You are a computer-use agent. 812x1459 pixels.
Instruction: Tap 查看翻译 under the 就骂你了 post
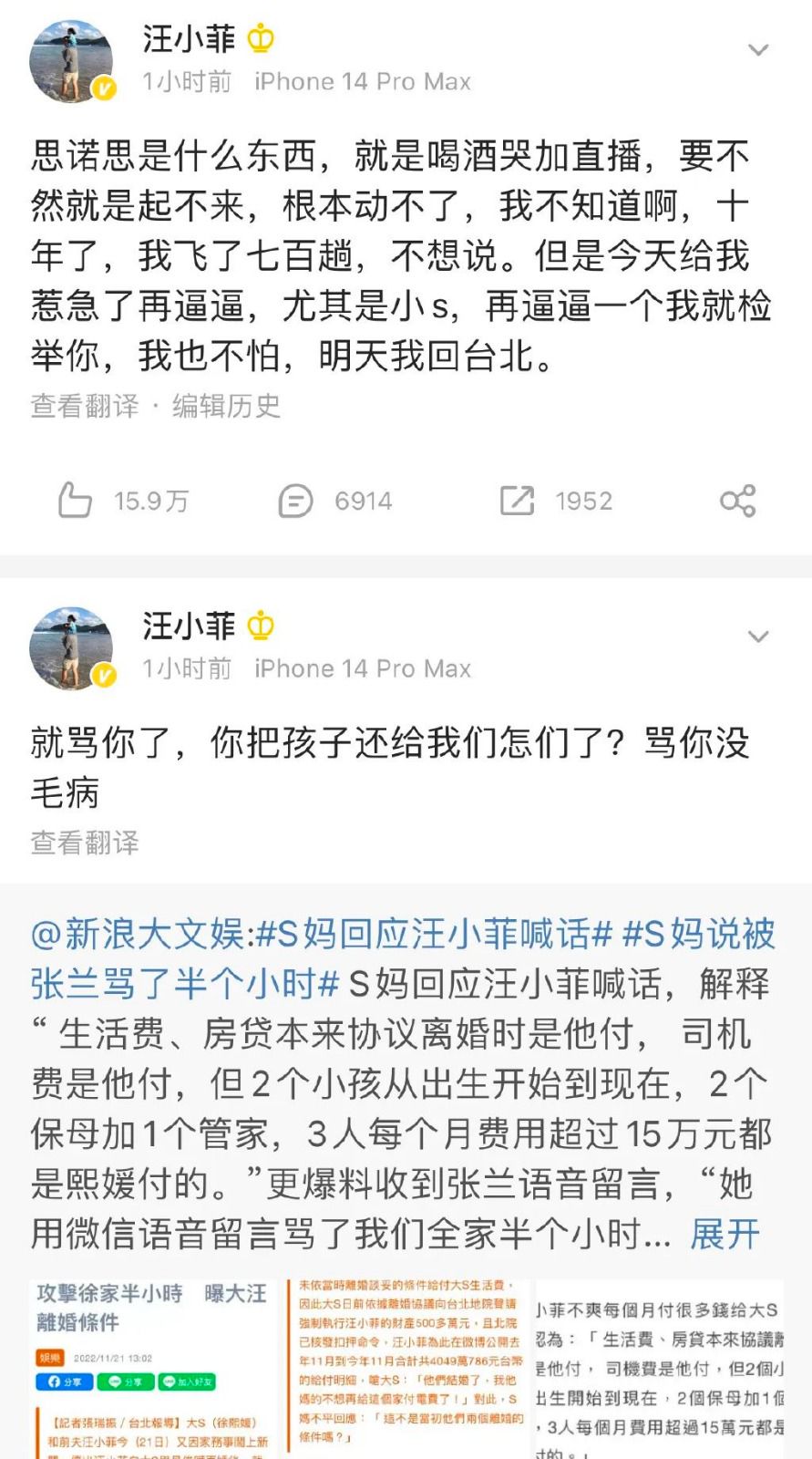pos(85,843)
